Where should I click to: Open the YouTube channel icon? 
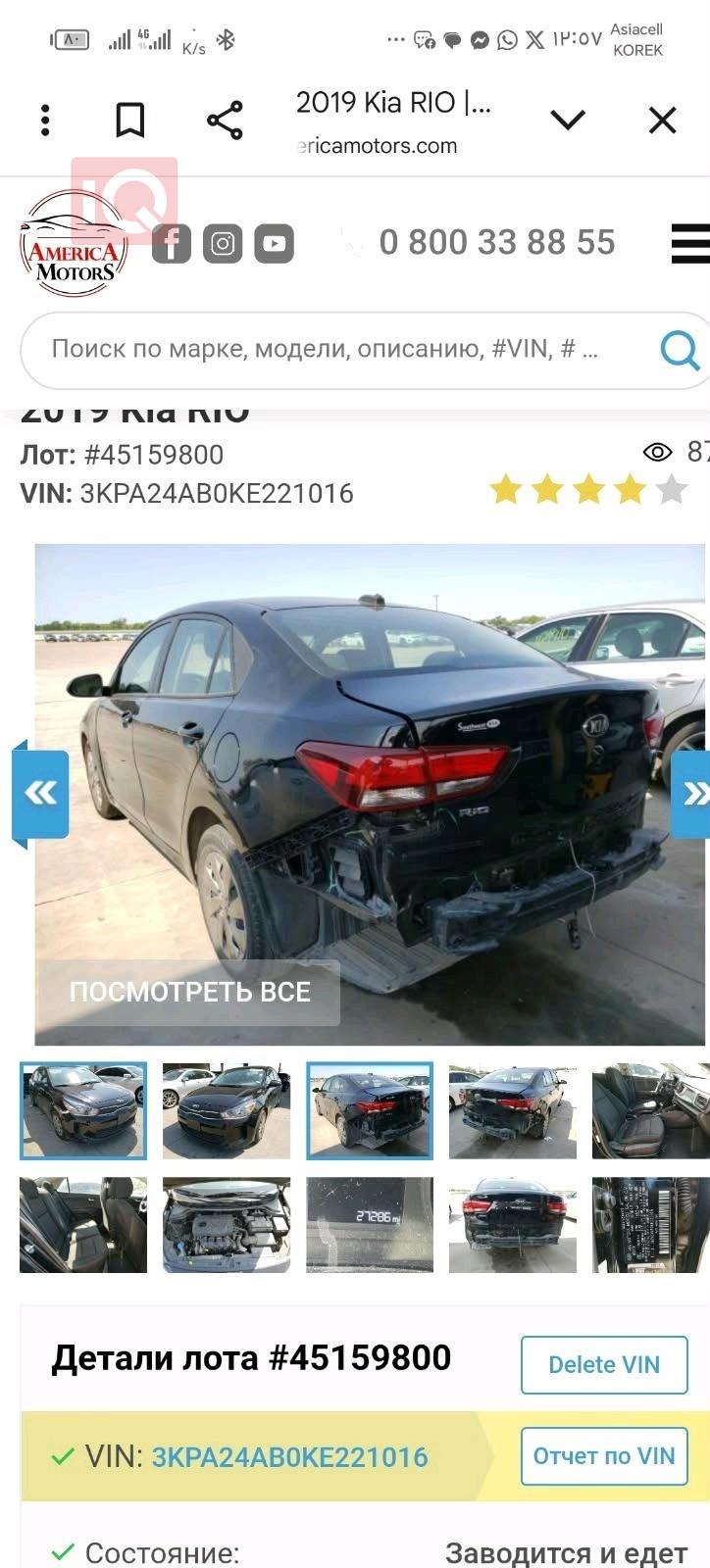tap(274, 243)
